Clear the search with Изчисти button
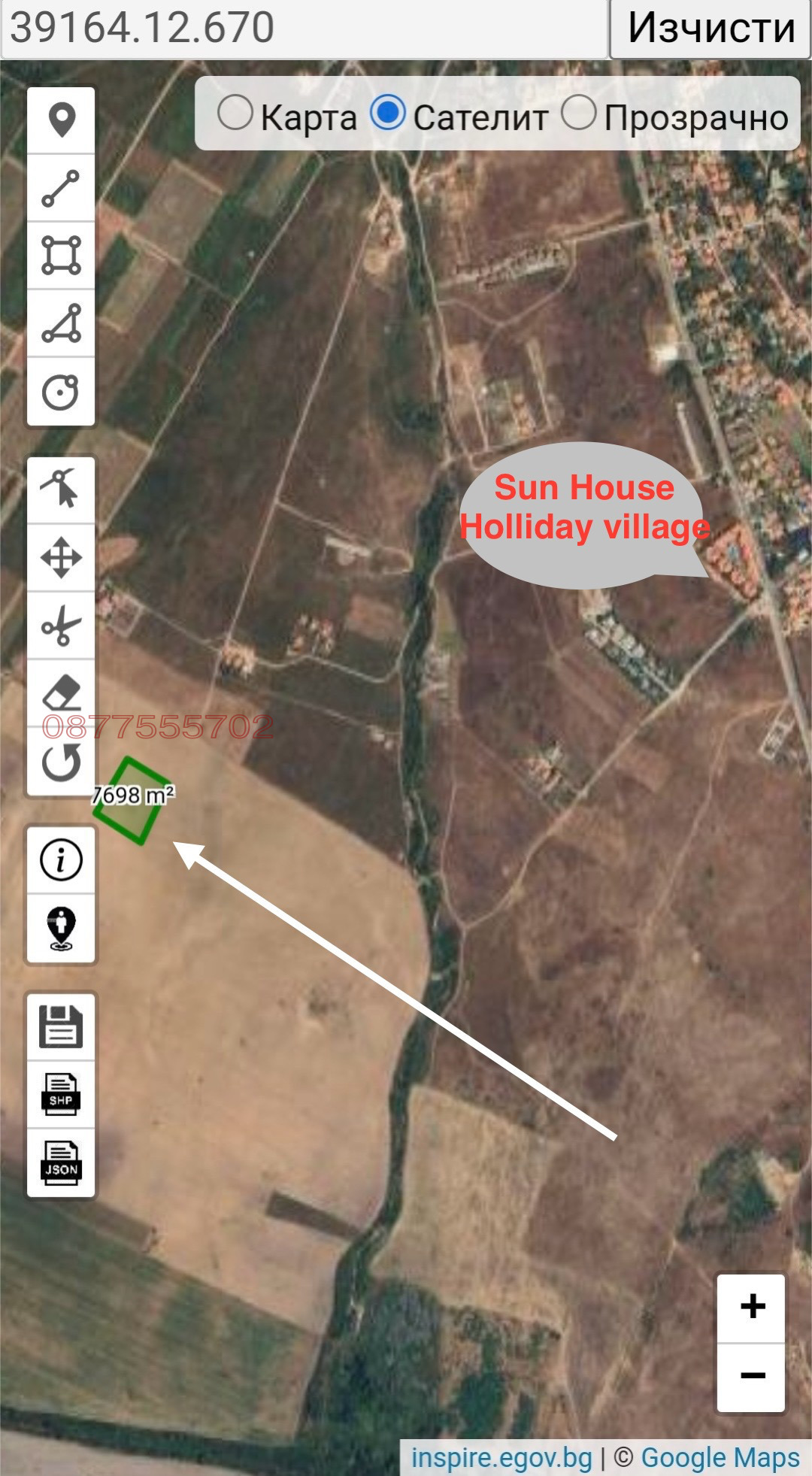This screenshot has width=812, height=1476. tap(710, 29)
